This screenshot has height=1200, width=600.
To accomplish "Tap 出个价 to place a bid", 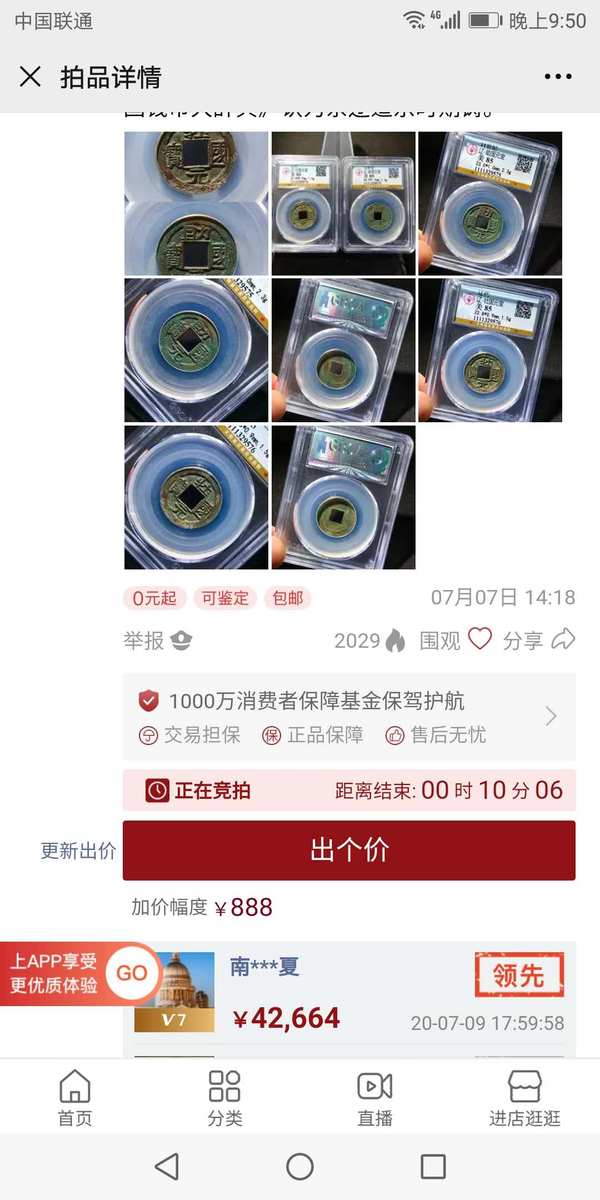I will pos(349,850).
